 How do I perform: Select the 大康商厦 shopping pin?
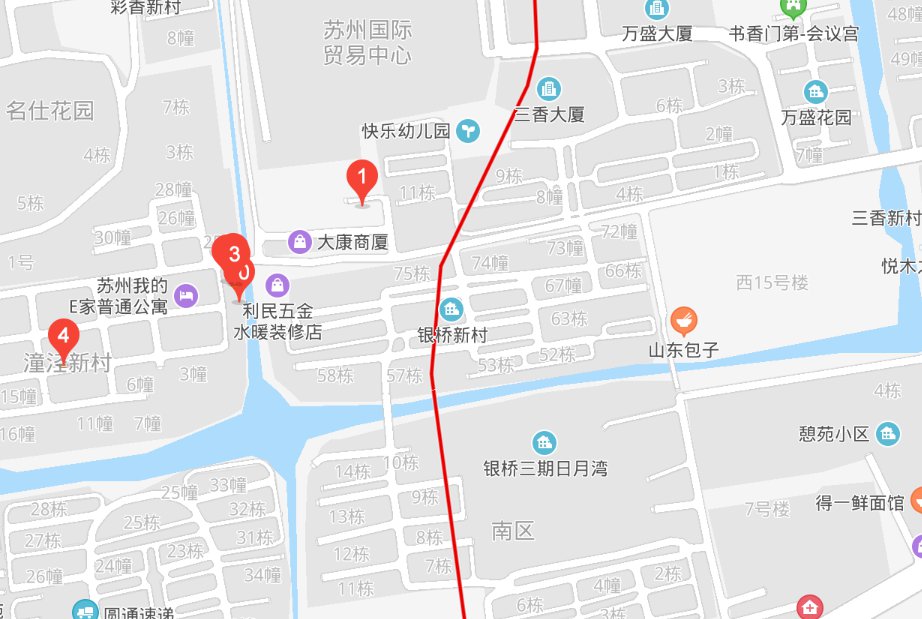tap(299, 241)
